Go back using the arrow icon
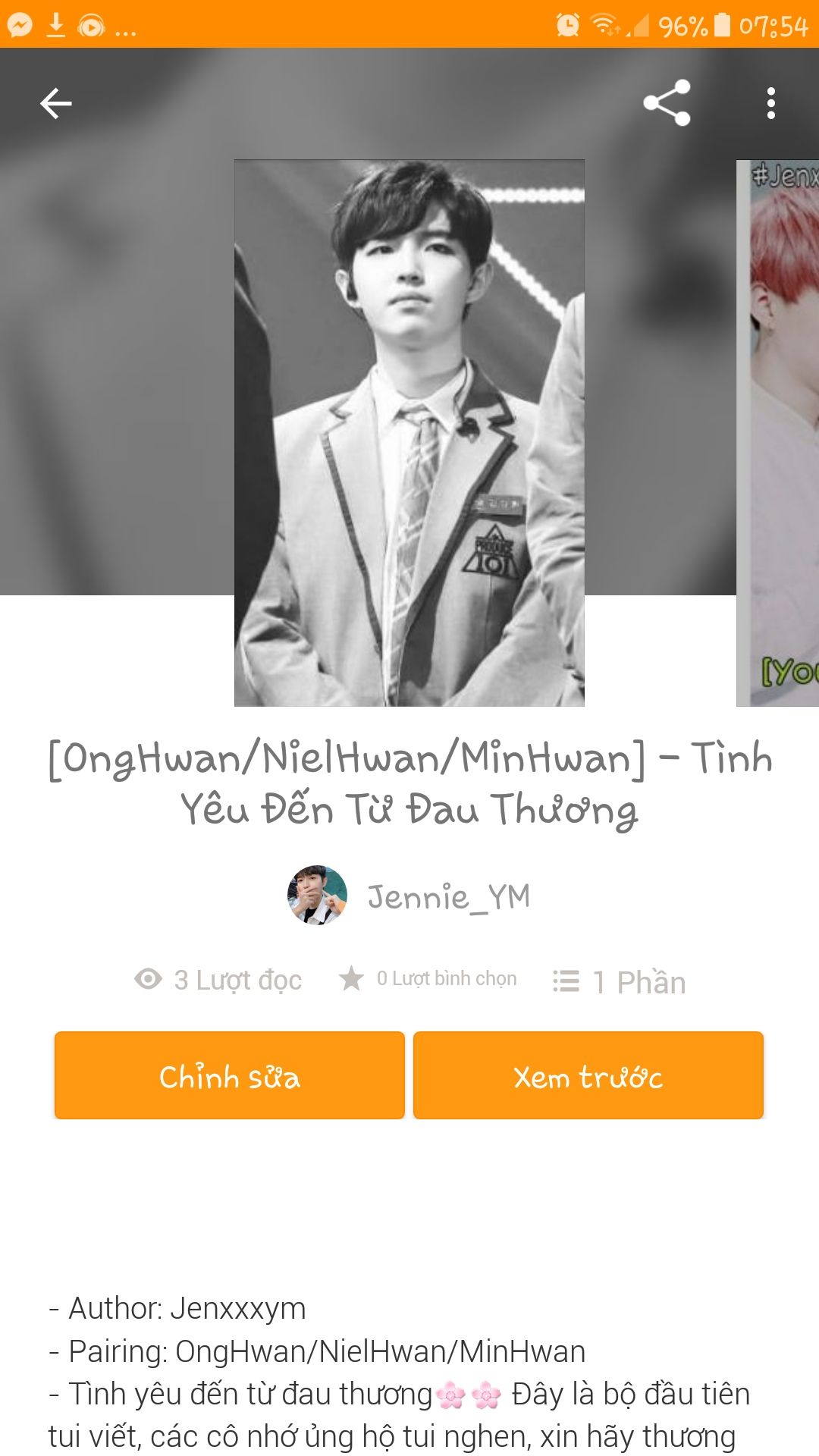 pos(56,103)
